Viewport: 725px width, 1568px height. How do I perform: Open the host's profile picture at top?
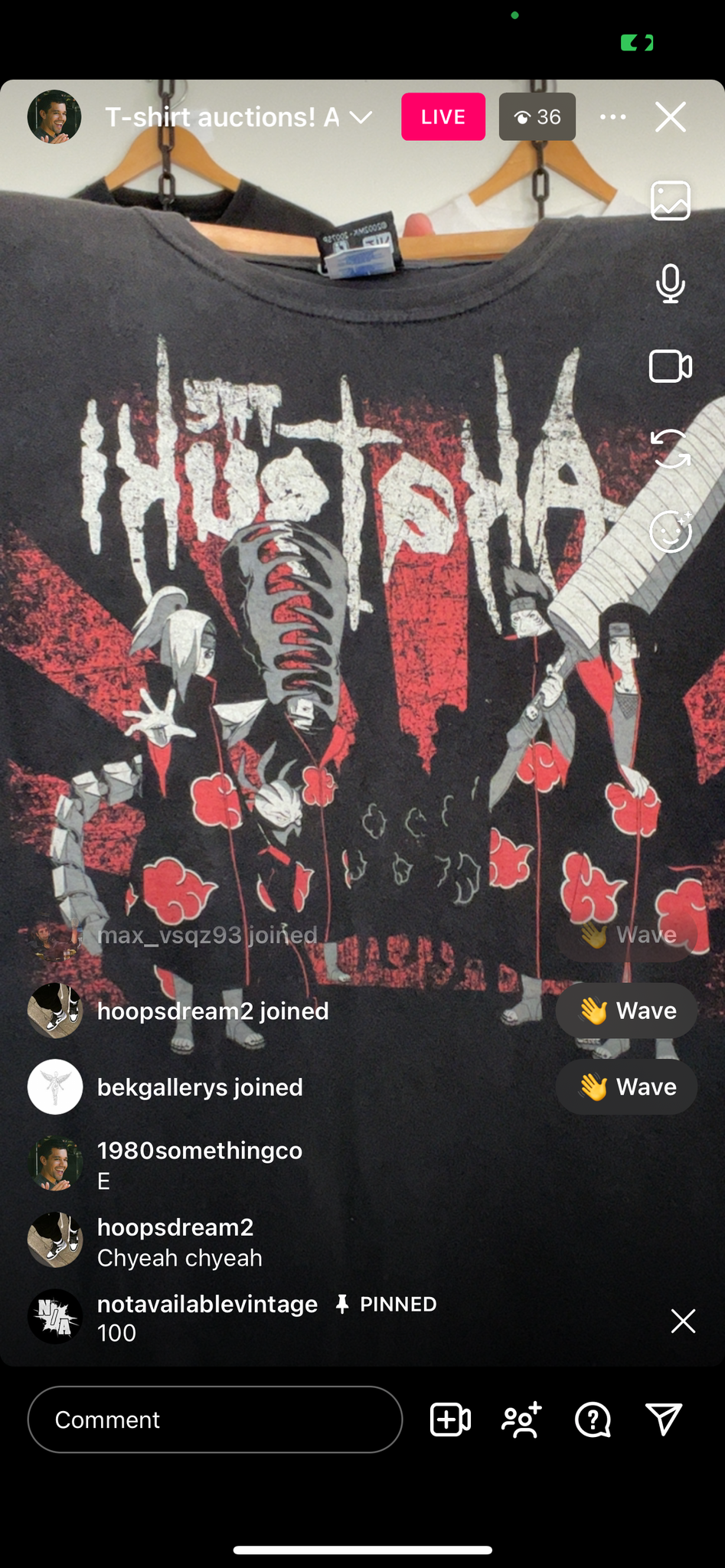tap(54, 117)
